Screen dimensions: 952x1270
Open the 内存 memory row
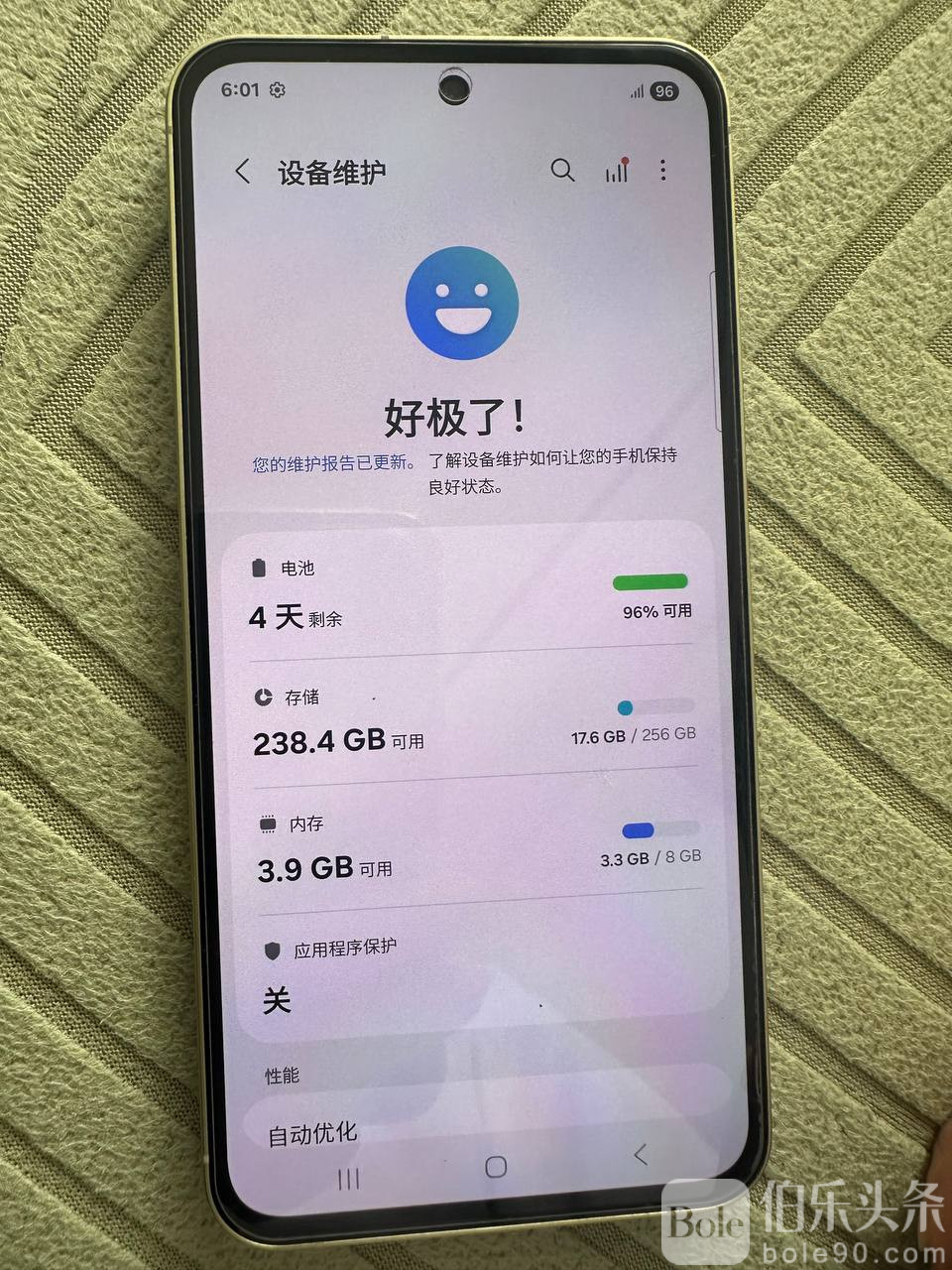tap(474, 846)
